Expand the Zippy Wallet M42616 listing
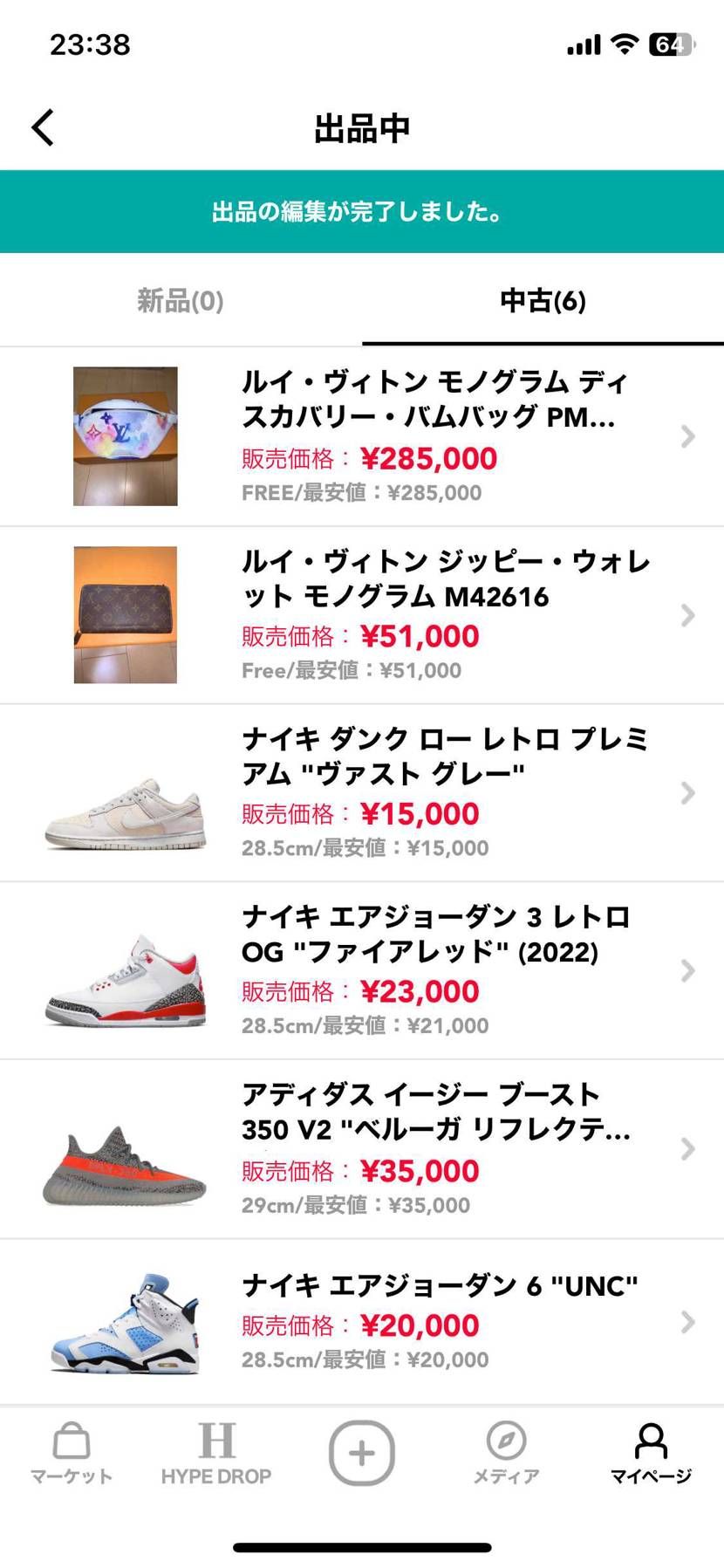This screenshot has width=724, height=1568. tap(687, 614)
